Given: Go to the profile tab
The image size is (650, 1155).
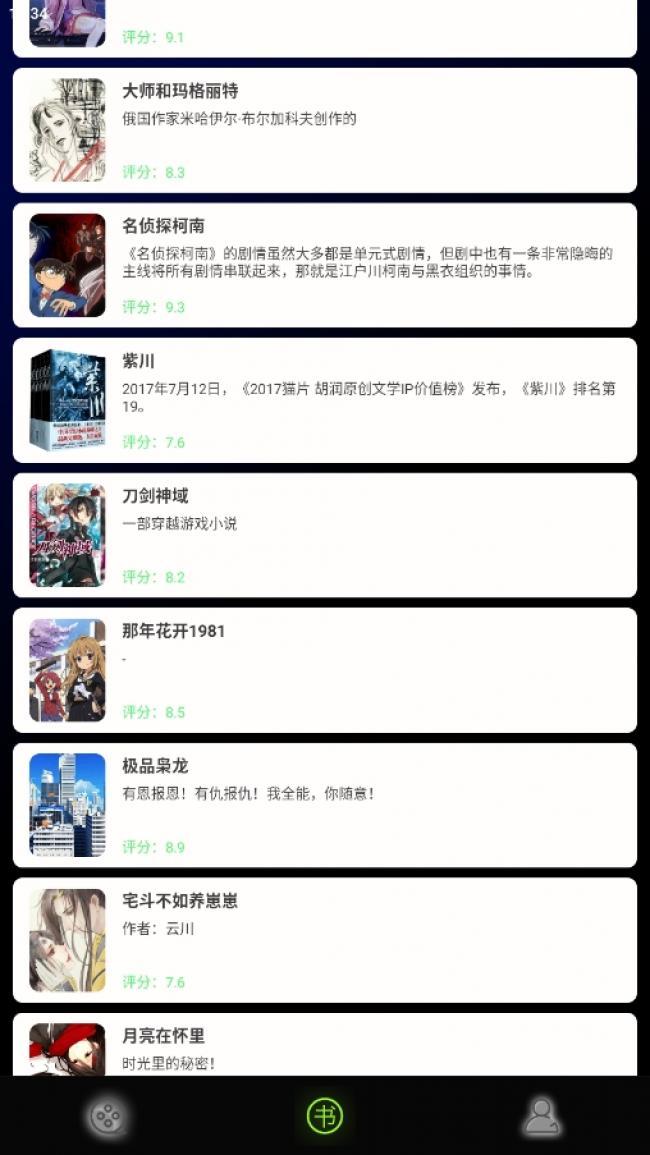Looking at the screenshot, I should tap(542, 1116).
